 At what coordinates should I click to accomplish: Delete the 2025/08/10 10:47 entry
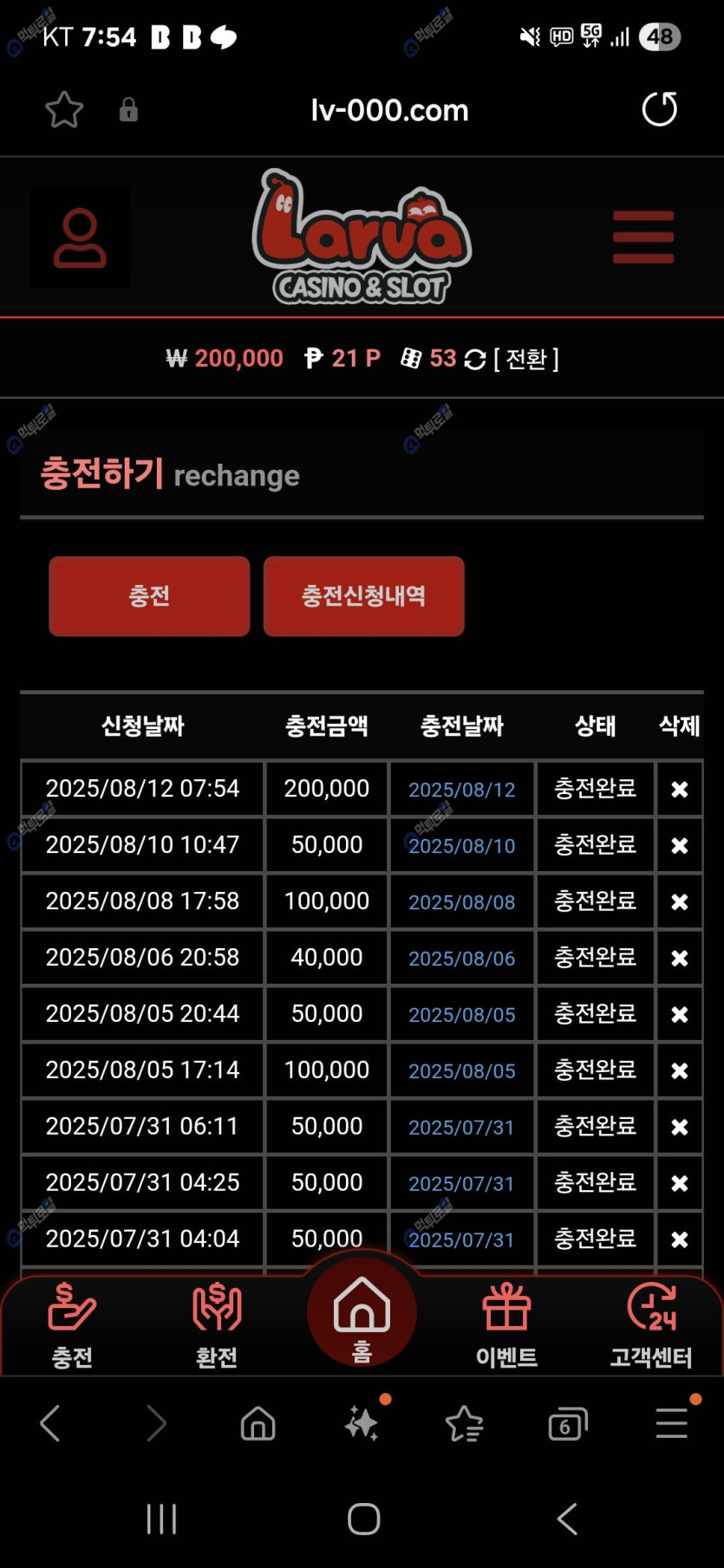coord(679,845)
